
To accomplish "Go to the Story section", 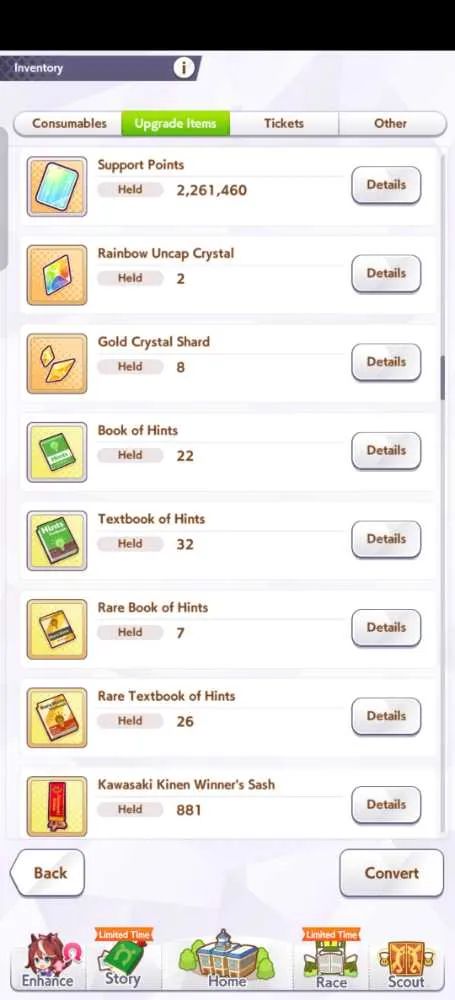I will [123, 960].
